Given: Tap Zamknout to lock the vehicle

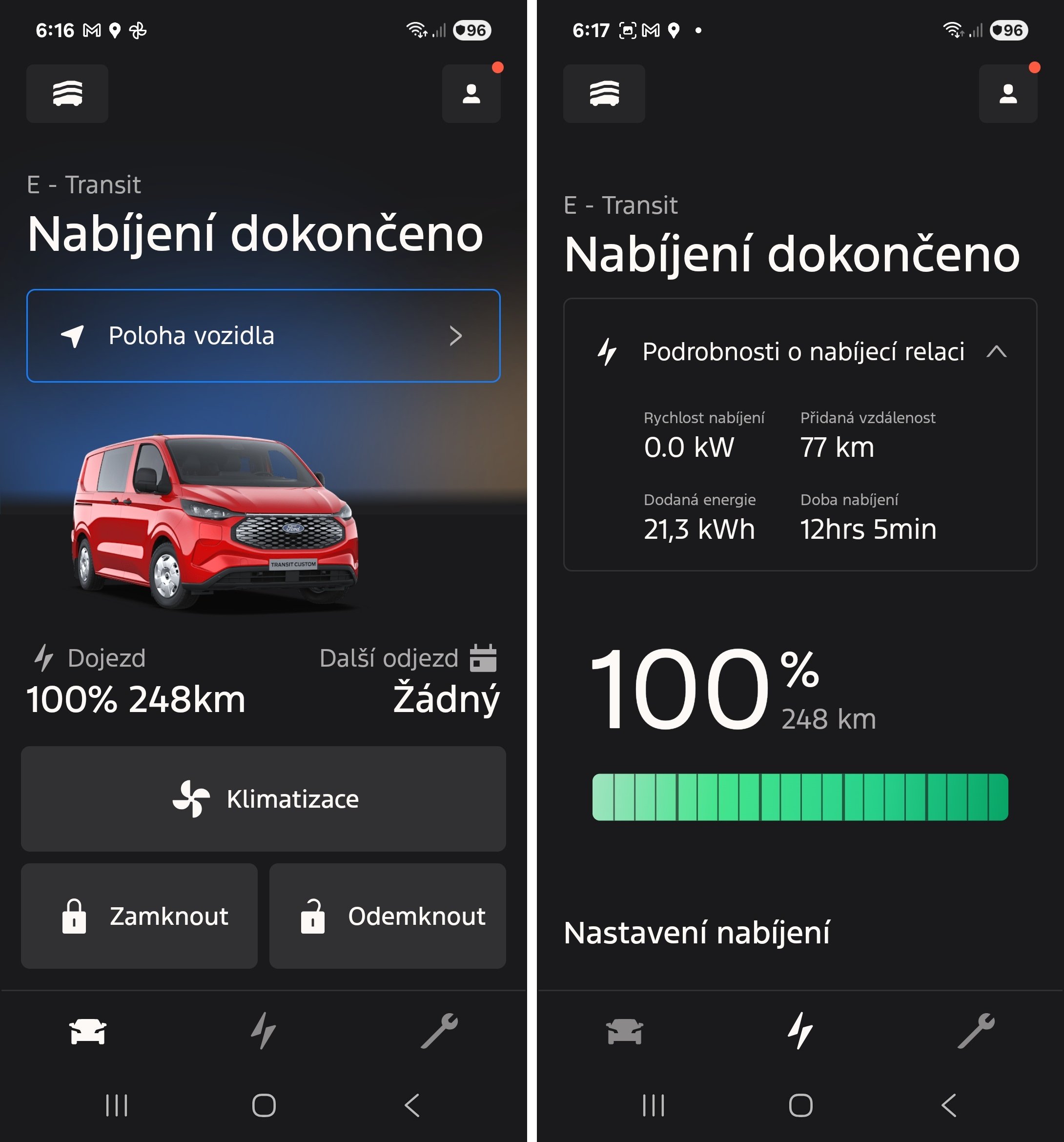Looking at the screenshot, I should pos(139,916).
